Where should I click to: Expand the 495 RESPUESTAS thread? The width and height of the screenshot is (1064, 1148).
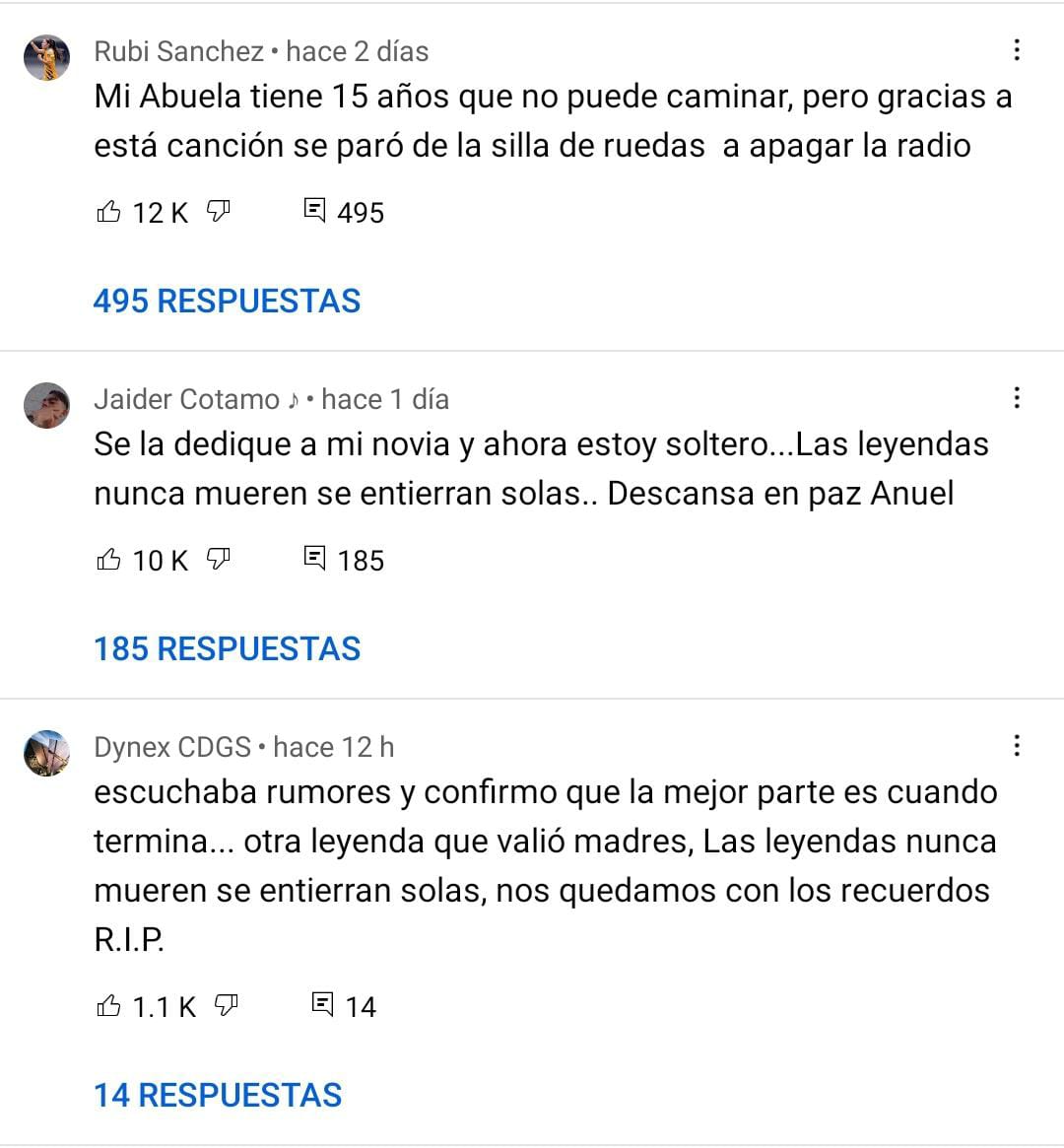(227, 302)
